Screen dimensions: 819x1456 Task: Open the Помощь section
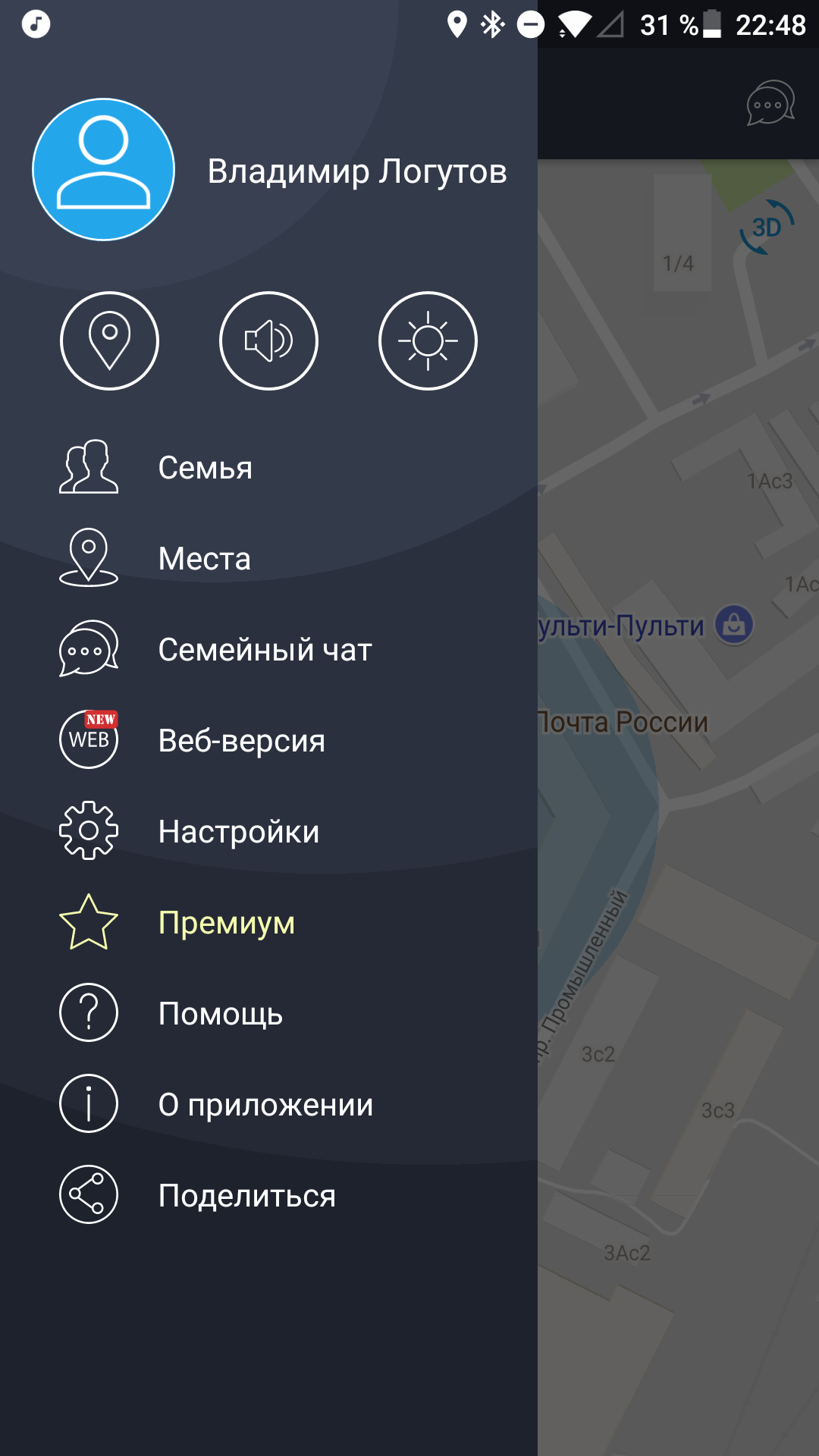(x=269, y=1013)
